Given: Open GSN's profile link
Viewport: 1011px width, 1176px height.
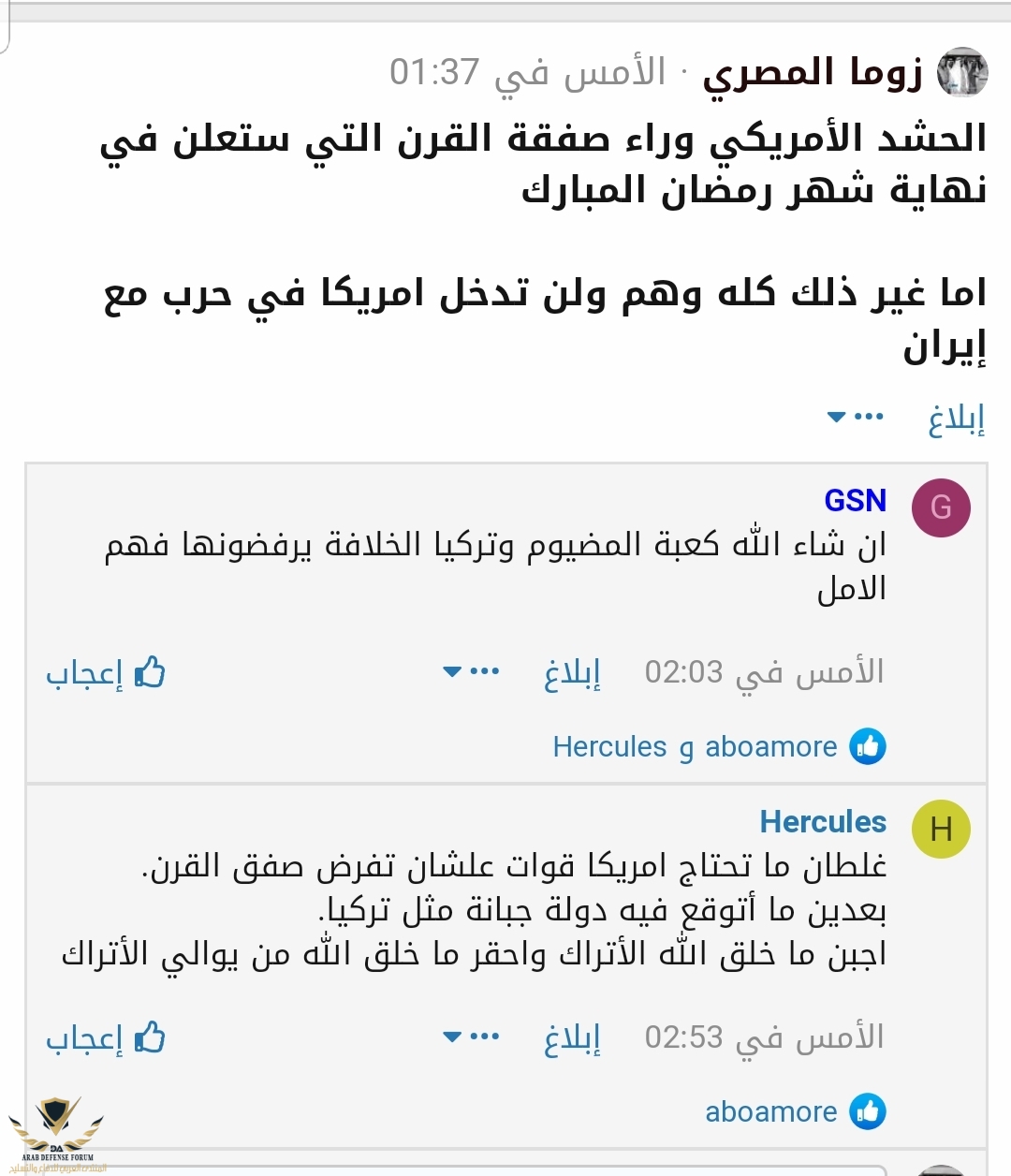Looking at the screenshot, I should pyautogui.click(x=855, y=501).
